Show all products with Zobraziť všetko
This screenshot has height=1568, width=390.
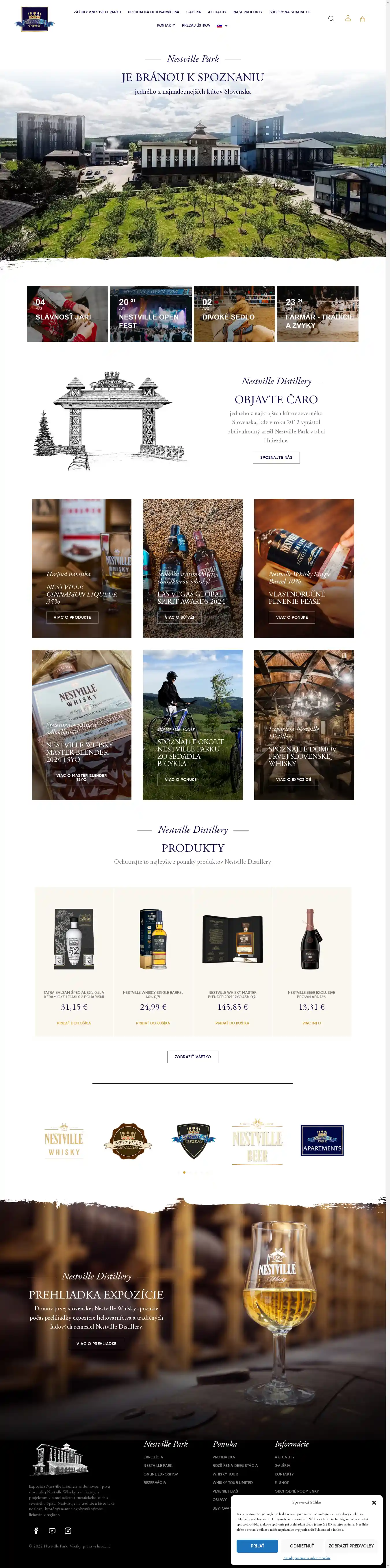tap(192, 1057)
